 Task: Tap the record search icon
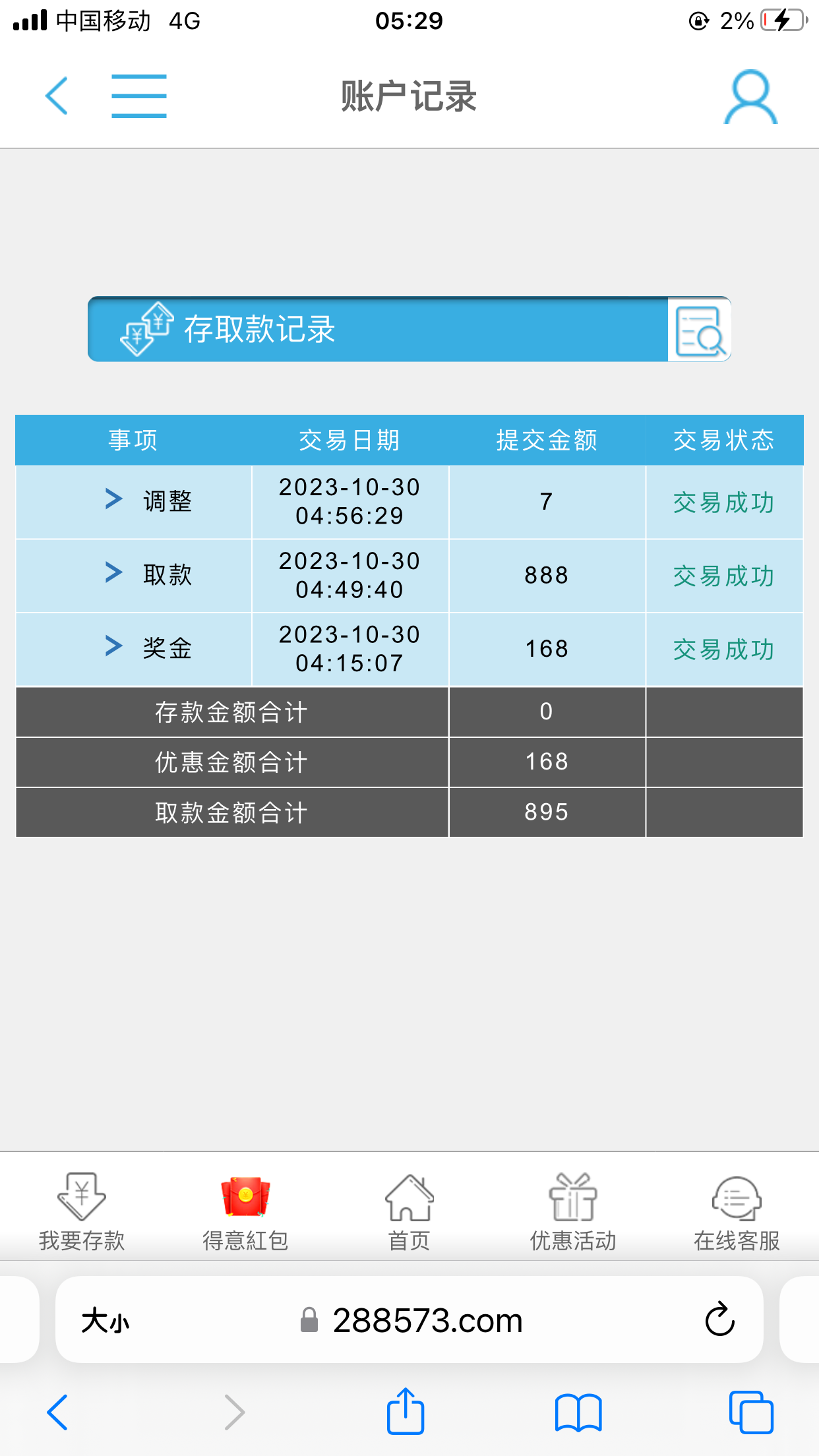tap(699, 330)
